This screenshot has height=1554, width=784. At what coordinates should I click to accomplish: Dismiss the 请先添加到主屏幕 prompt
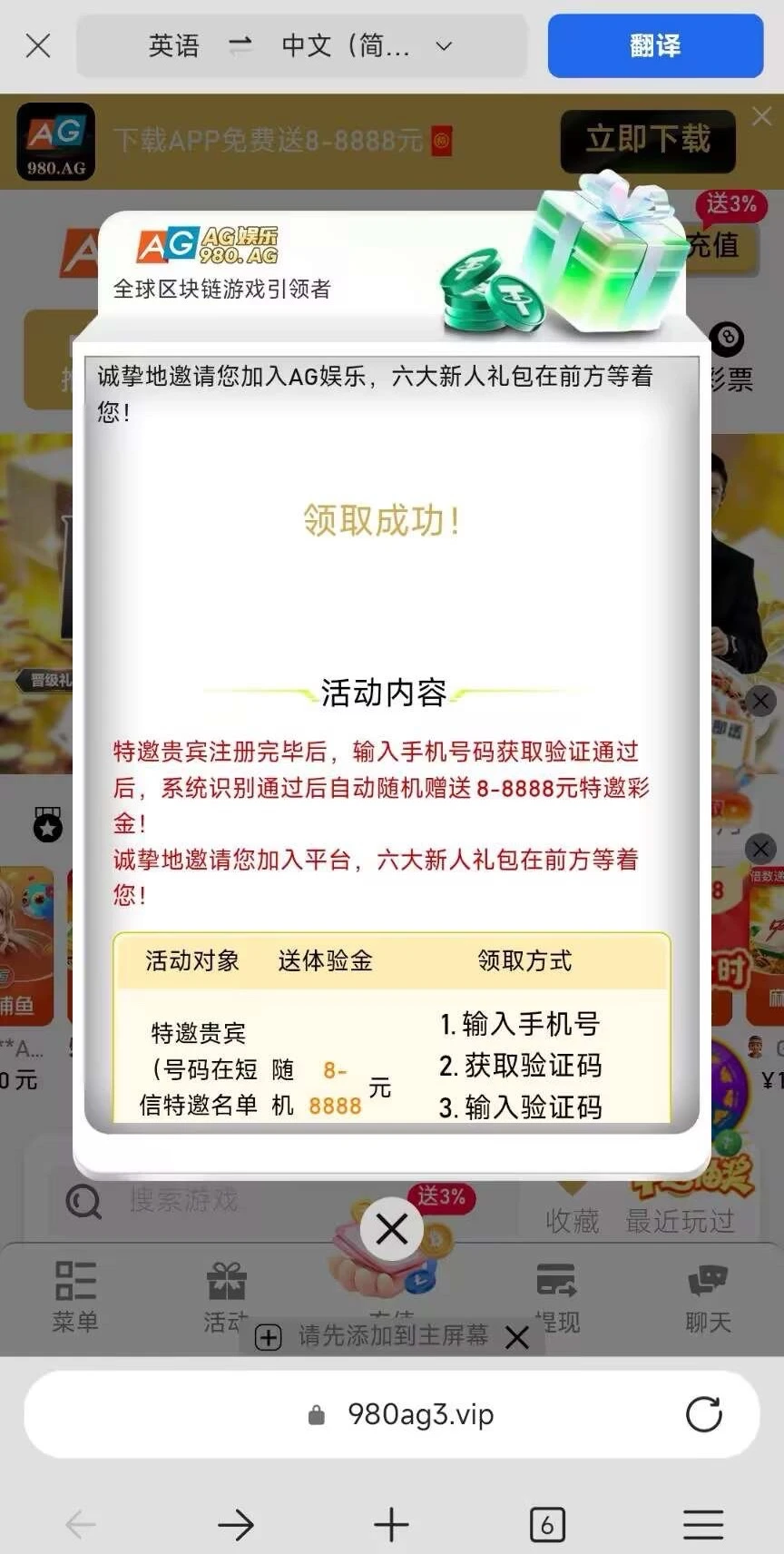[517, 1337]
